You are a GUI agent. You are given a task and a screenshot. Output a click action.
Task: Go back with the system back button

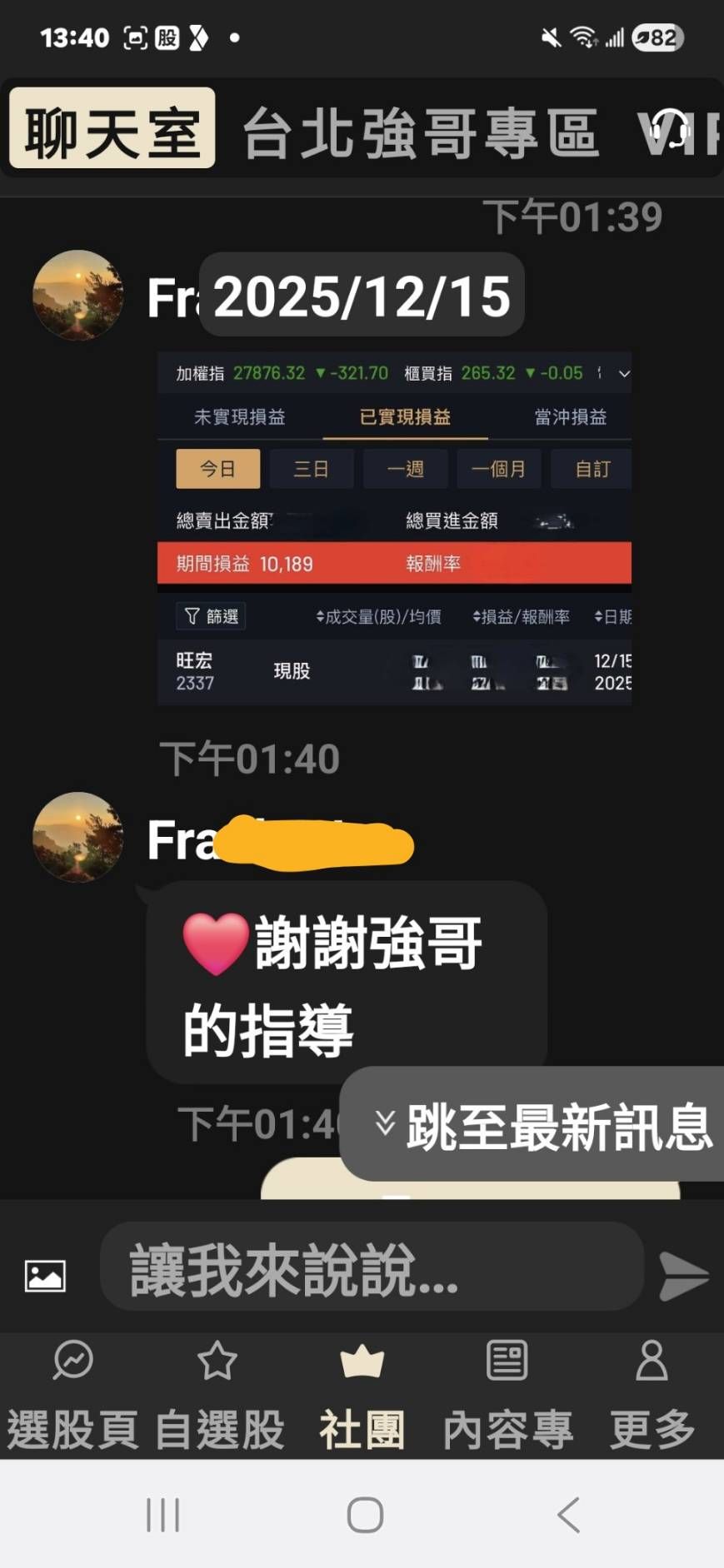[569, 1515]
